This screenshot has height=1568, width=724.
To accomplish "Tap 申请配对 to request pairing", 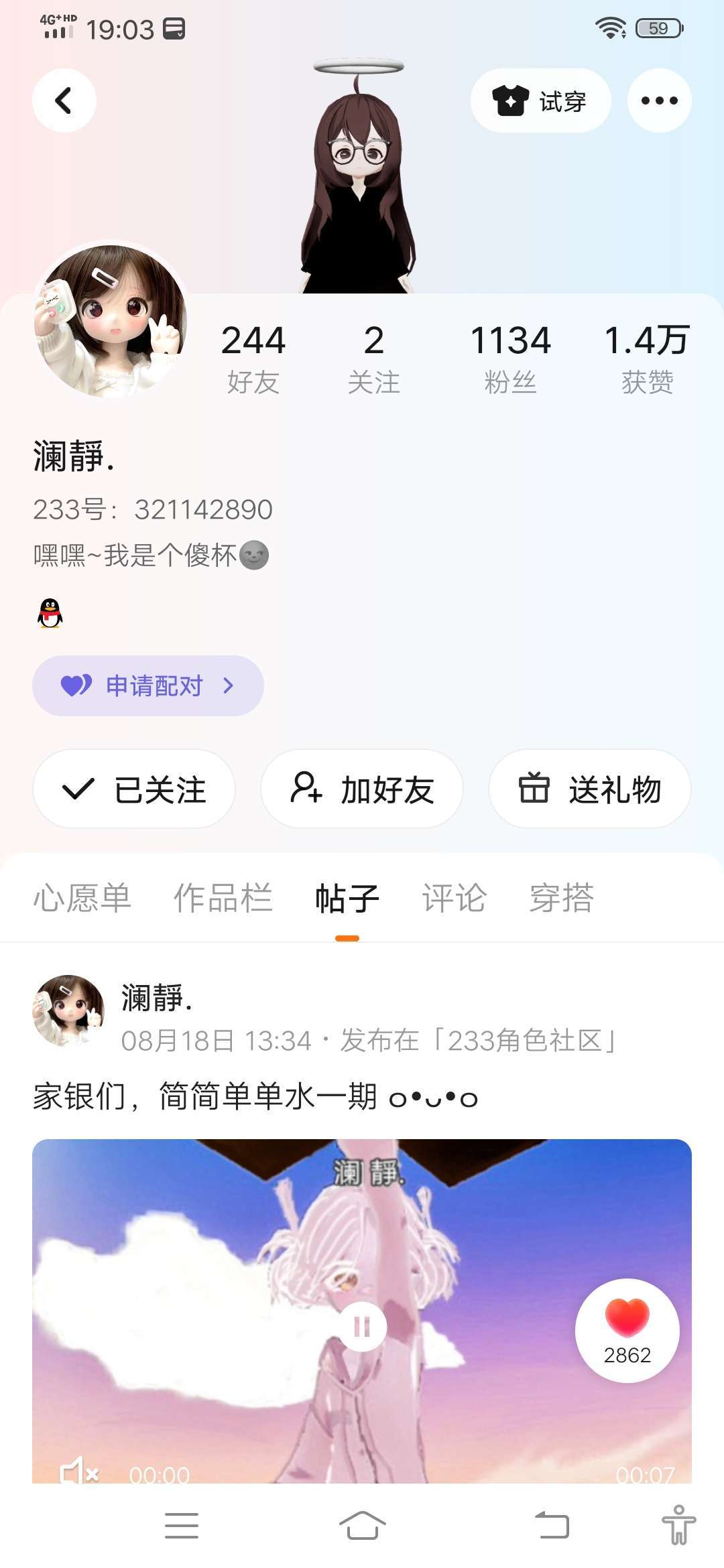I will (147, 685).
